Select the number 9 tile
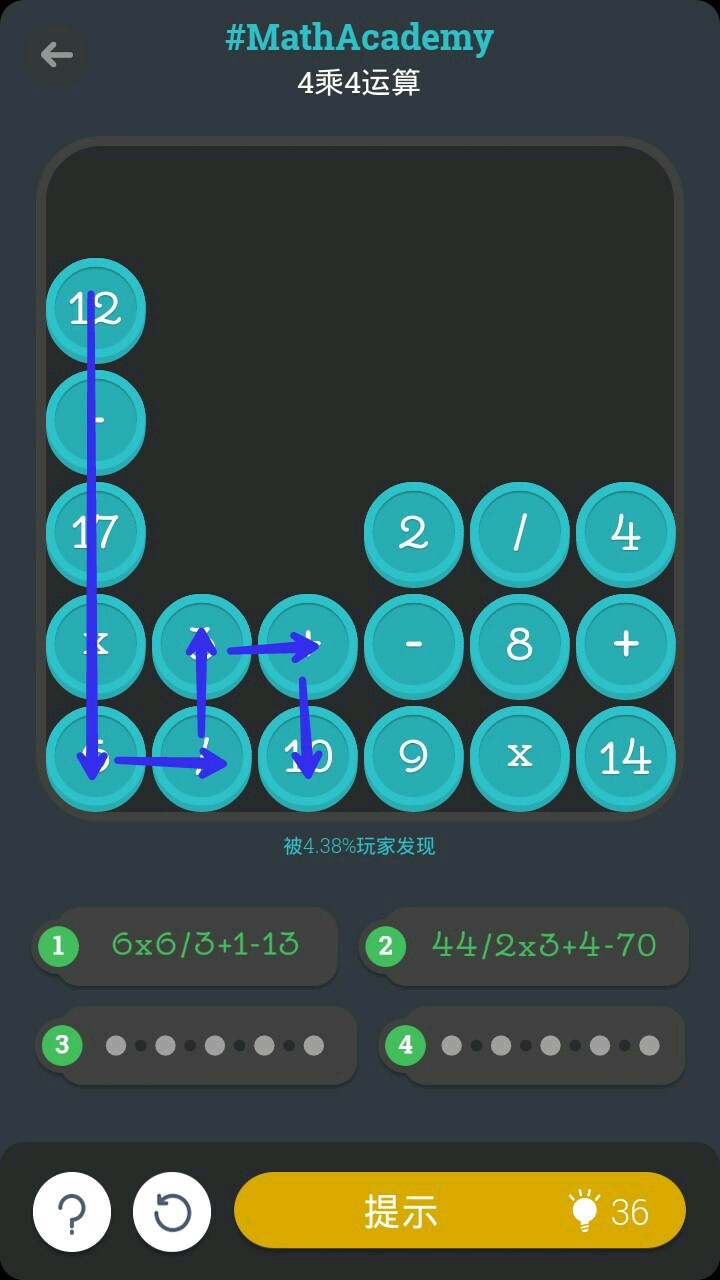The width and height of the screenshot is (720, 1280). [413, 756]
